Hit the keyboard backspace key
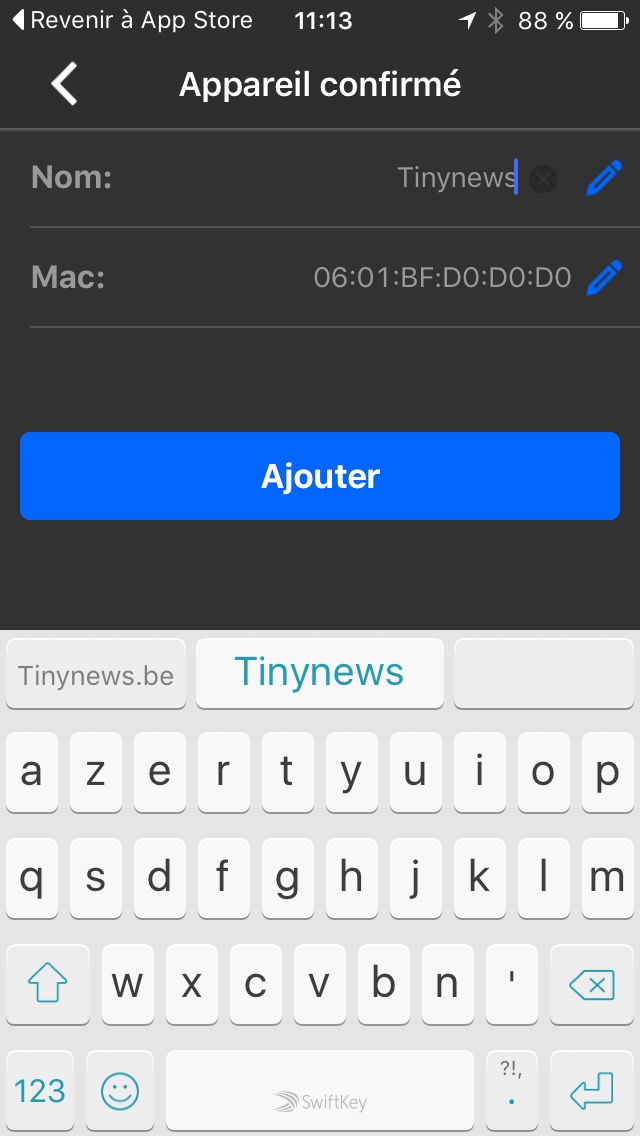This screenshot has height=1136, width=640. point(591,986)
